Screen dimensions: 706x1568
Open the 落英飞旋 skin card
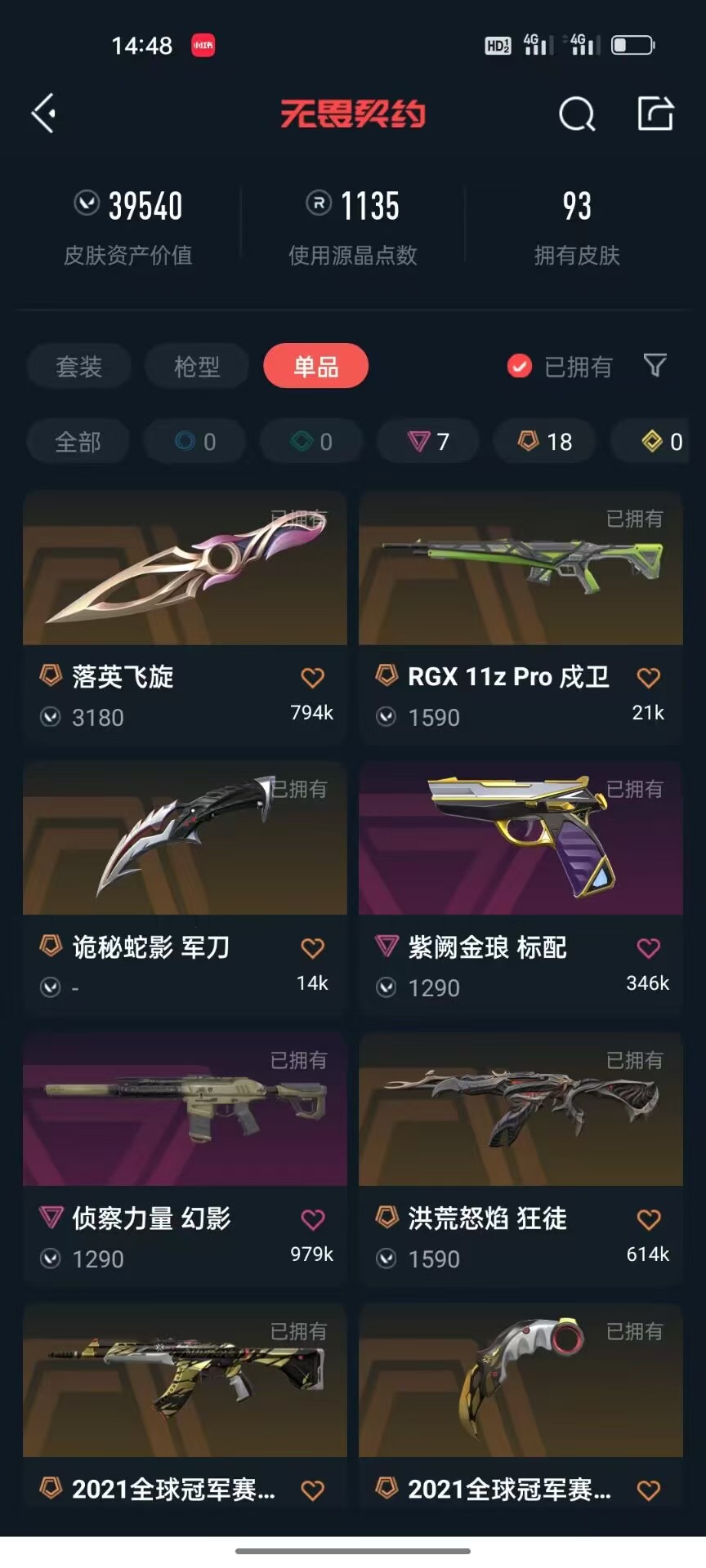(185, 617)
